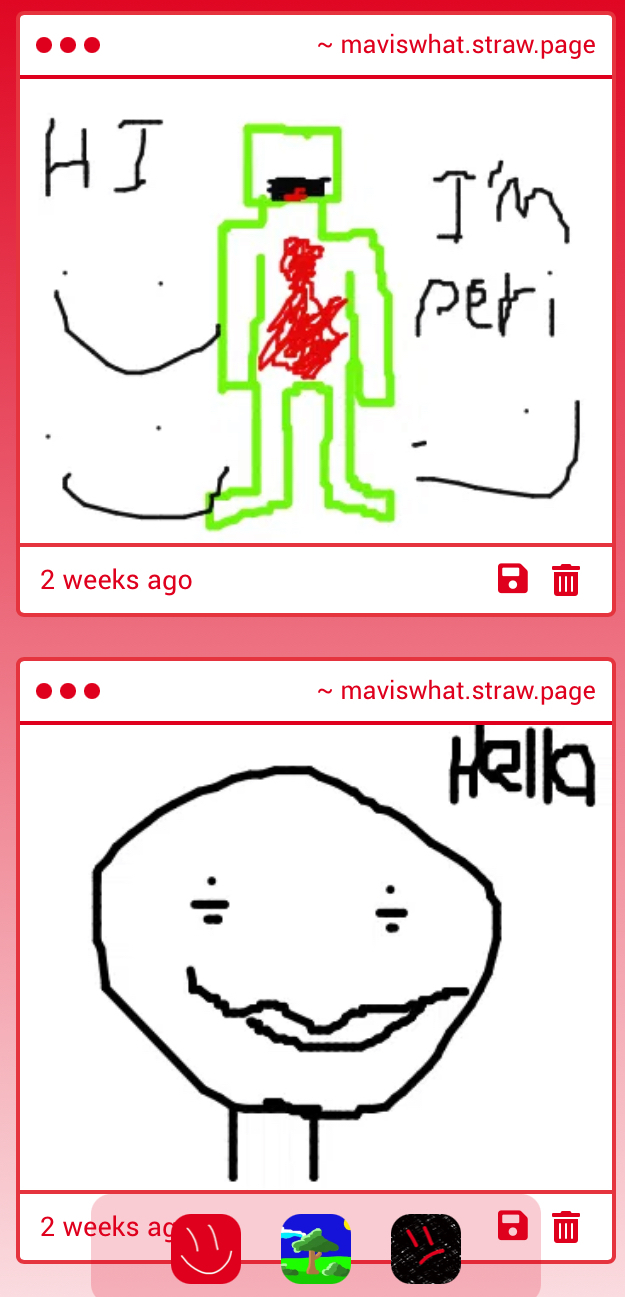Open the red smiley face icon in dock
Viewport: 625px width, 1297px height.
206,1248
